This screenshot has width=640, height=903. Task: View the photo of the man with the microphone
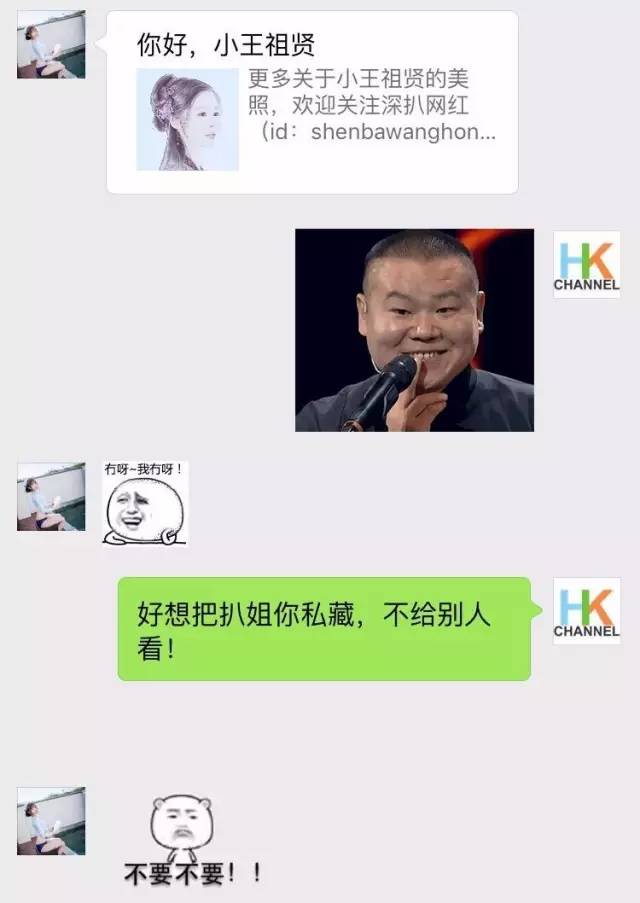coord(414,330)
